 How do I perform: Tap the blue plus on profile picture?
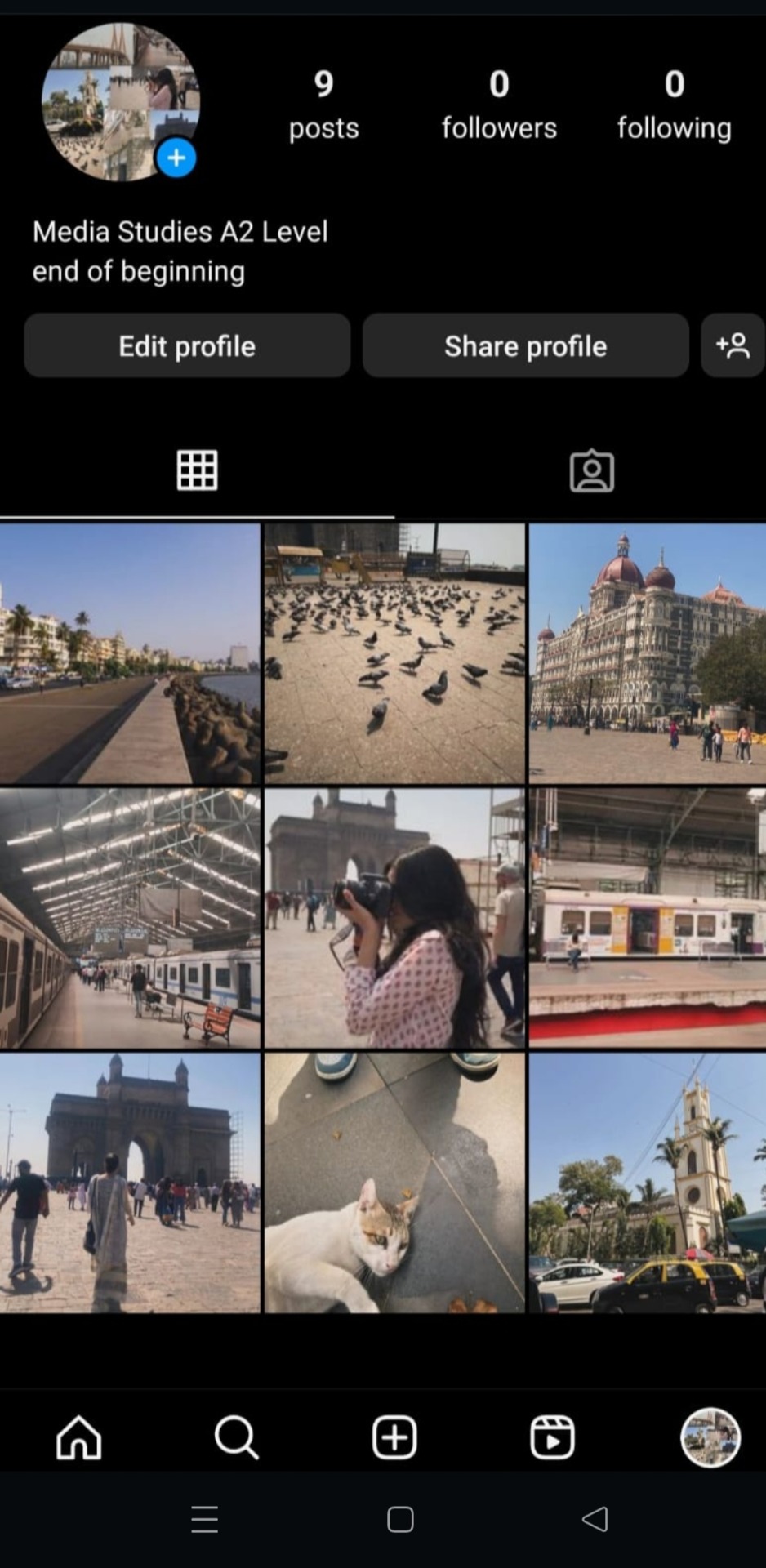click(x=176, y=158)
